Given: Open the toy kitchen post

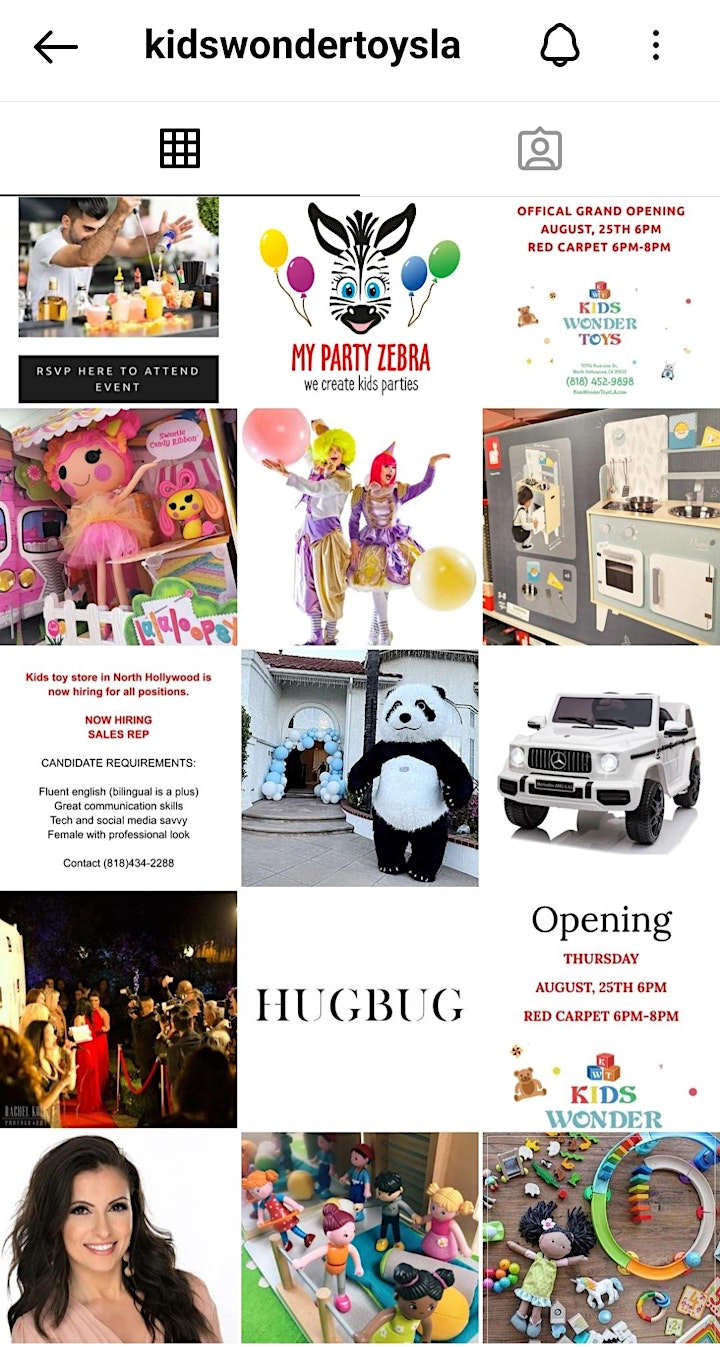Looking at the screenshot, I should click(x=601, y=526).
